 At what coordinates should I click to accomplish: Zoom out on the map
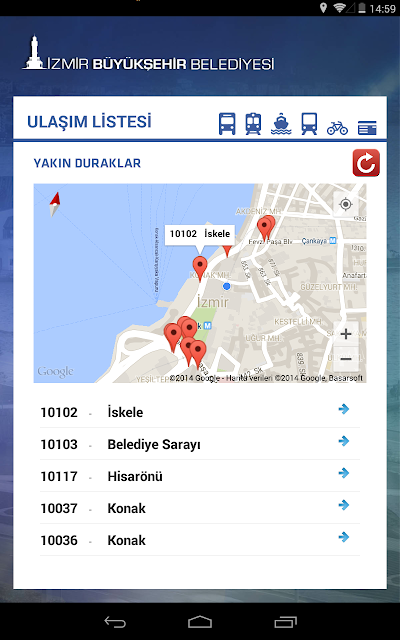(x=346, y=359)
